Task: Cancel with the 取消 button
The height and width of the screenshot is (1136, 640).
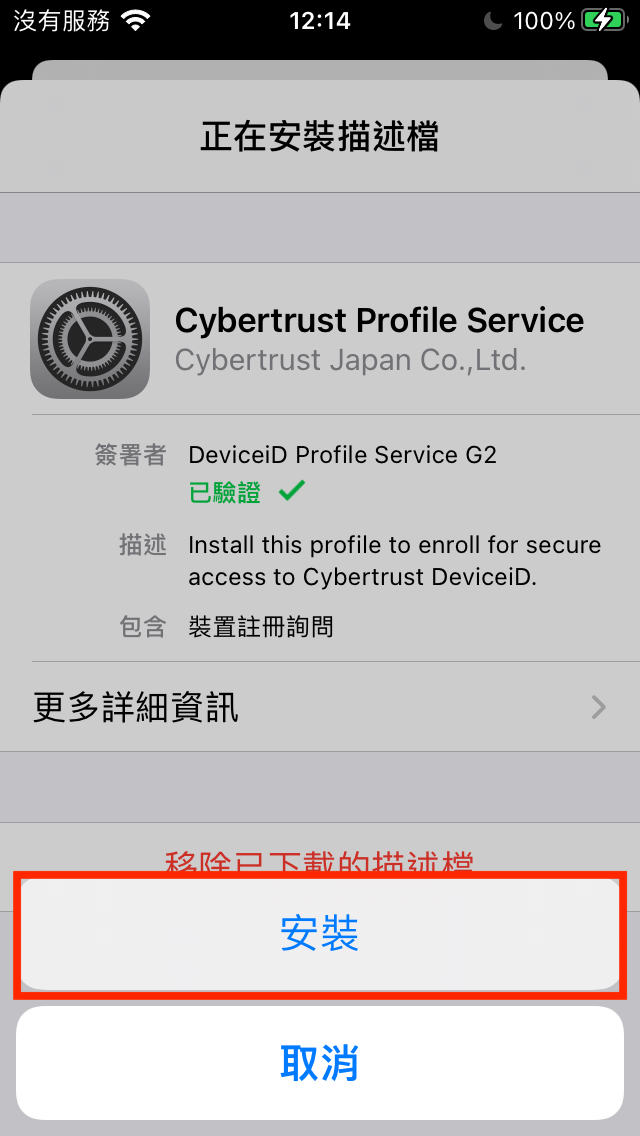Action: point(320,1063)
